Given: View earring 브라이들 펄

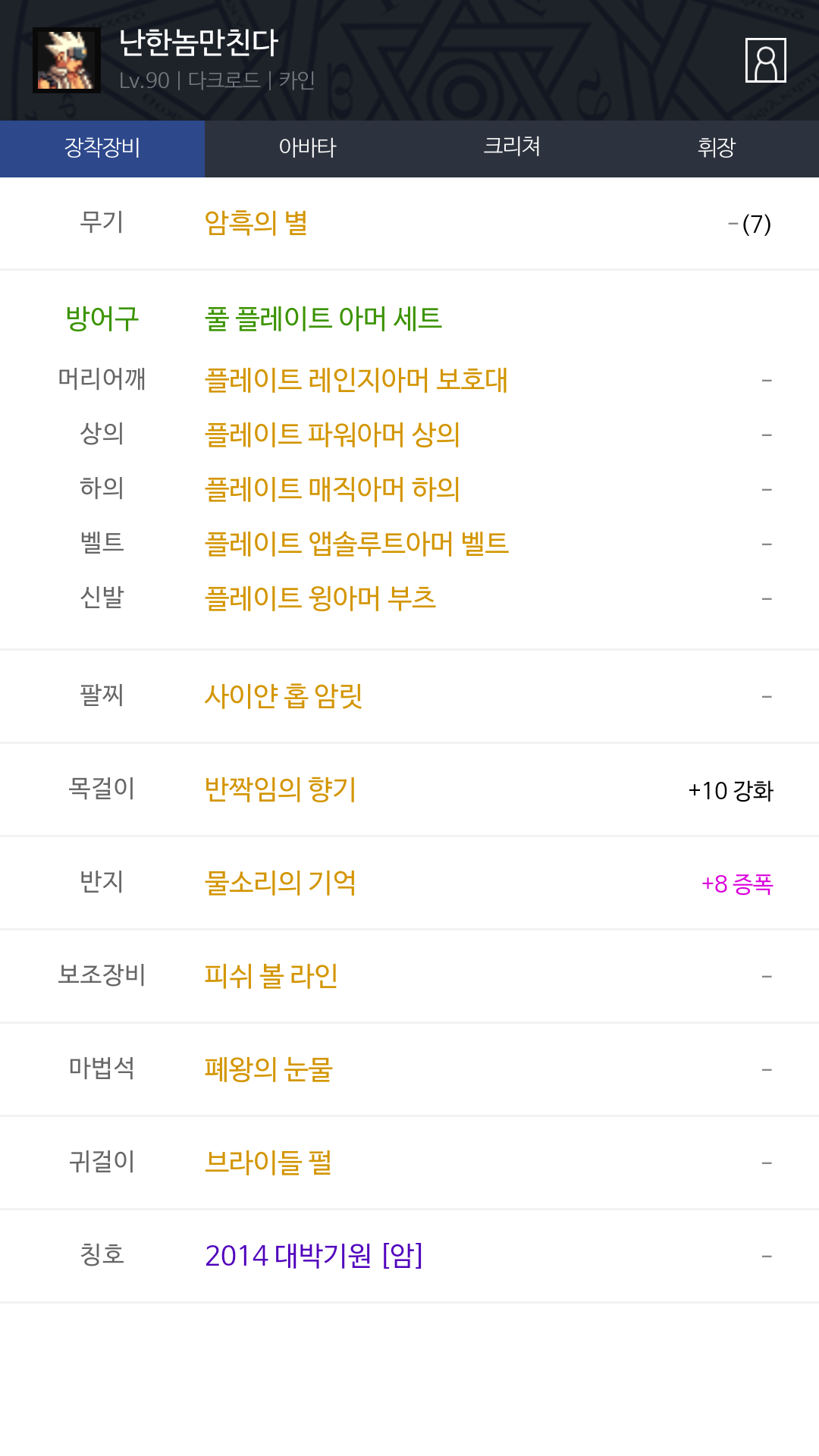Looking at the screenshot, I should [268, 1162].
